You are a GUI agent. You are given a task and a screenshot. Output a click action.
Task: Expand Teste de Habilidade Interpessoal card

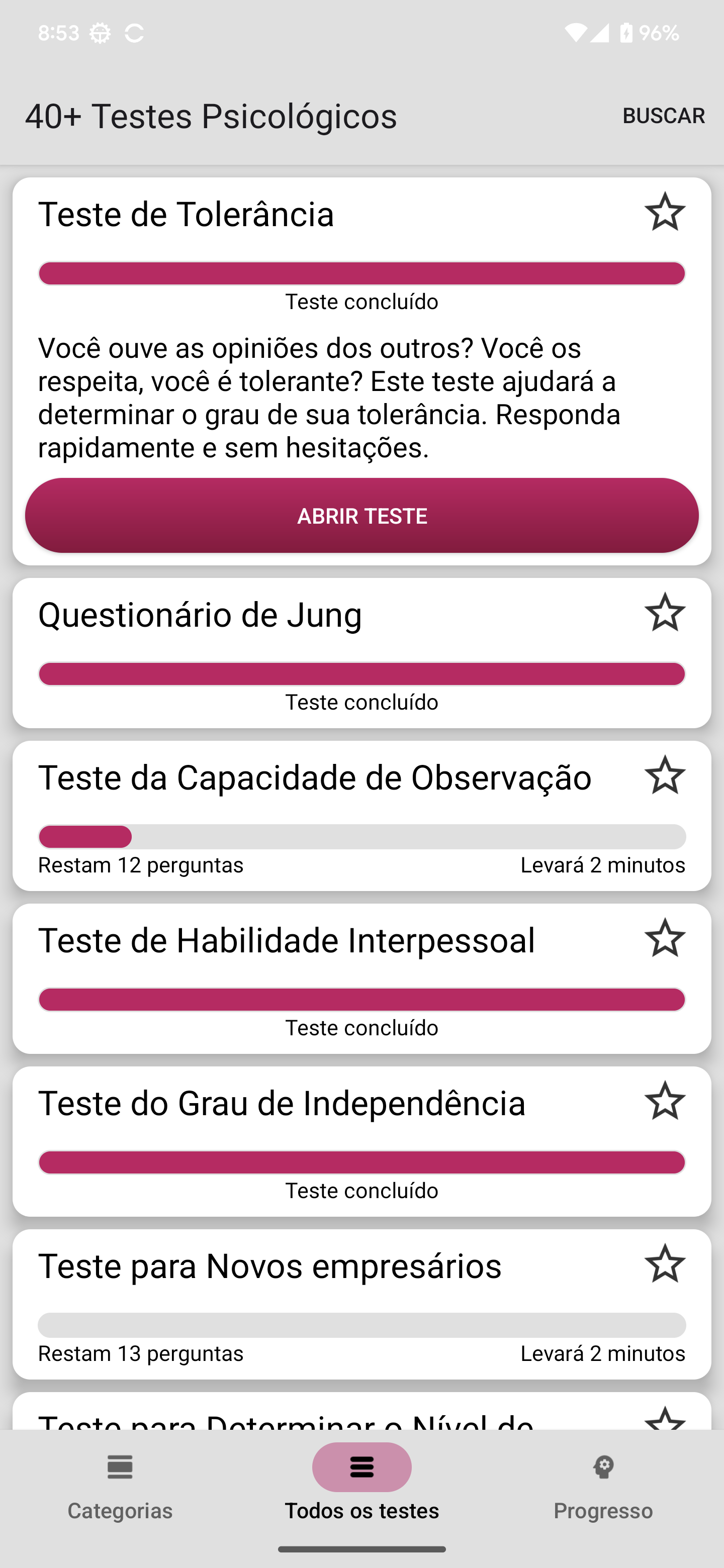[x=361, y=979]
